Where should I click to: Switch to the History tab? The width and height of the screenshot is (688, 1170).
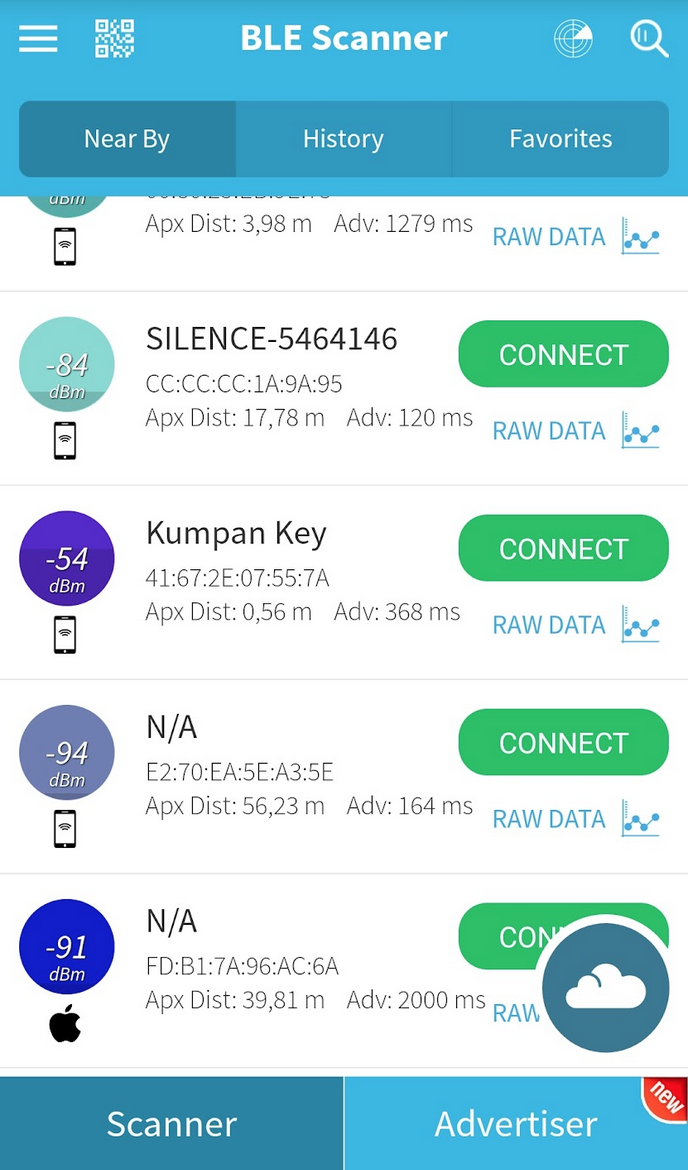pos(343,139)
